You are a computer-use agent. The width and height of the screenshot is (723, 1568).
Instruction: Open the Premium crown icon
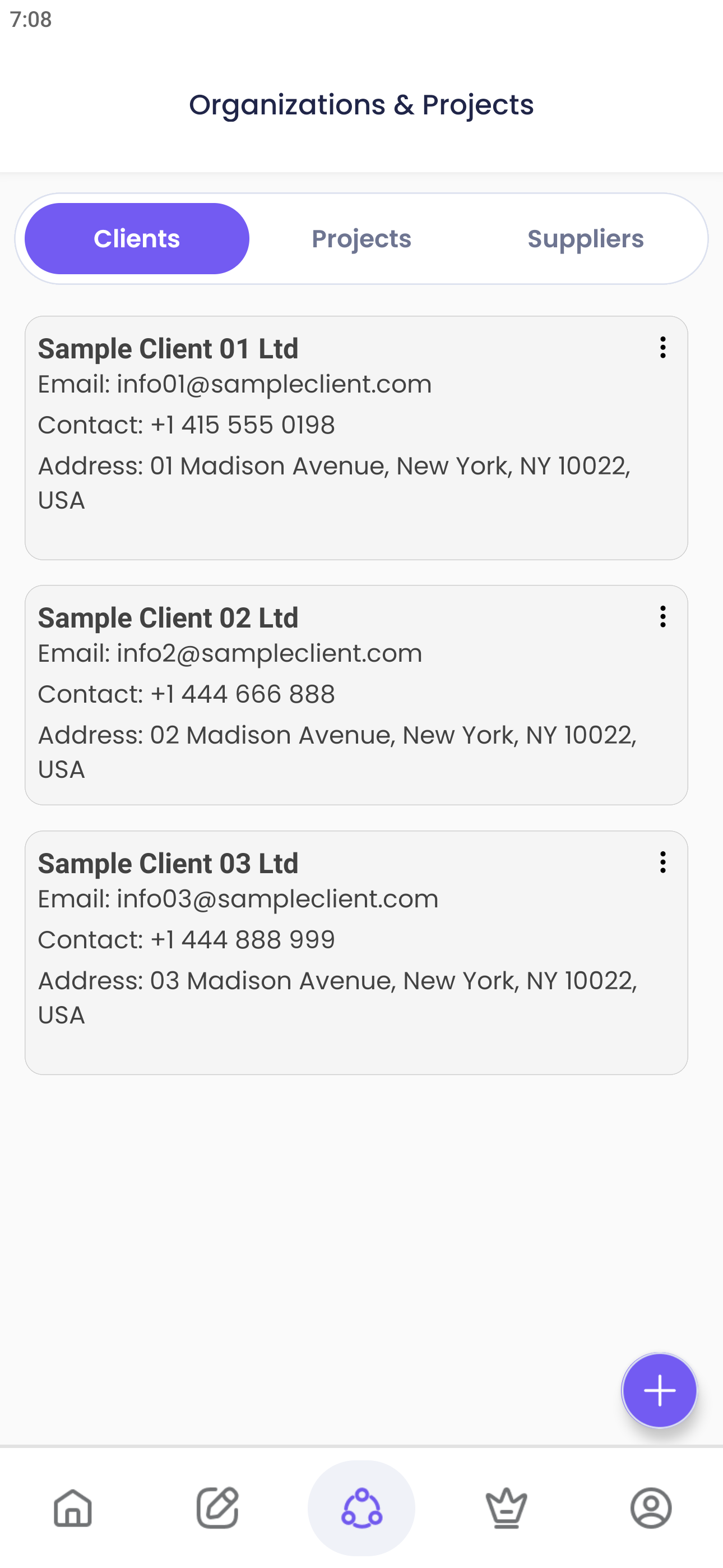coord(506,1508)
